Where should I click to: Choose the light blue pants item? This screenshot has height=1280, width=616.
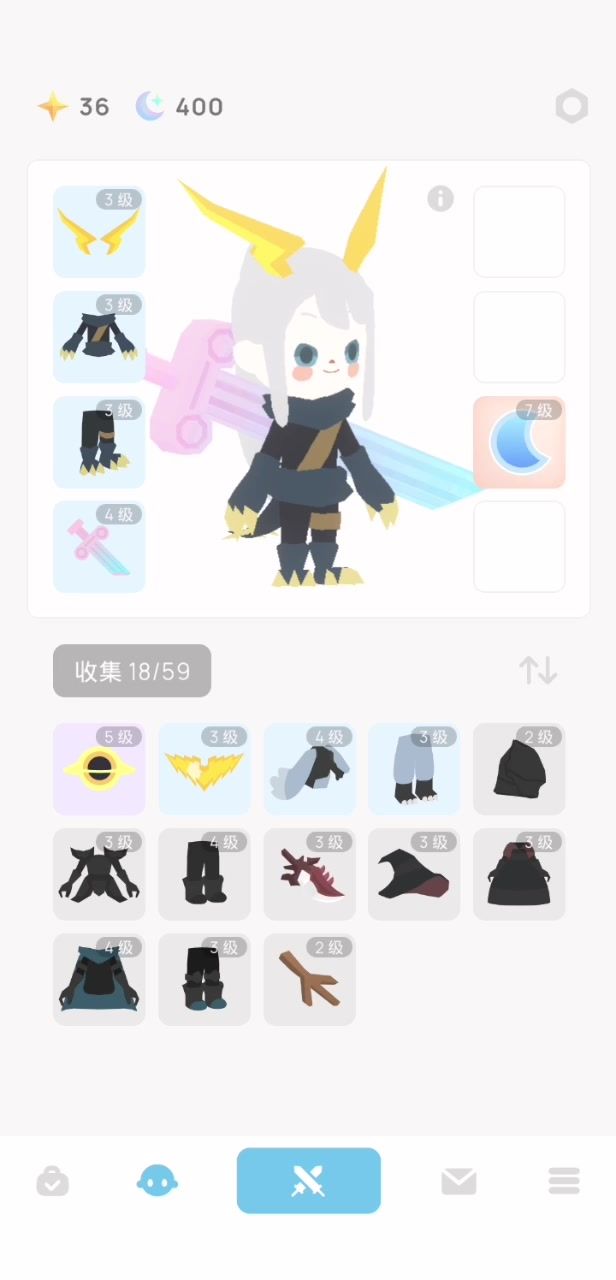pyautogui.click(x=414, y=768)
